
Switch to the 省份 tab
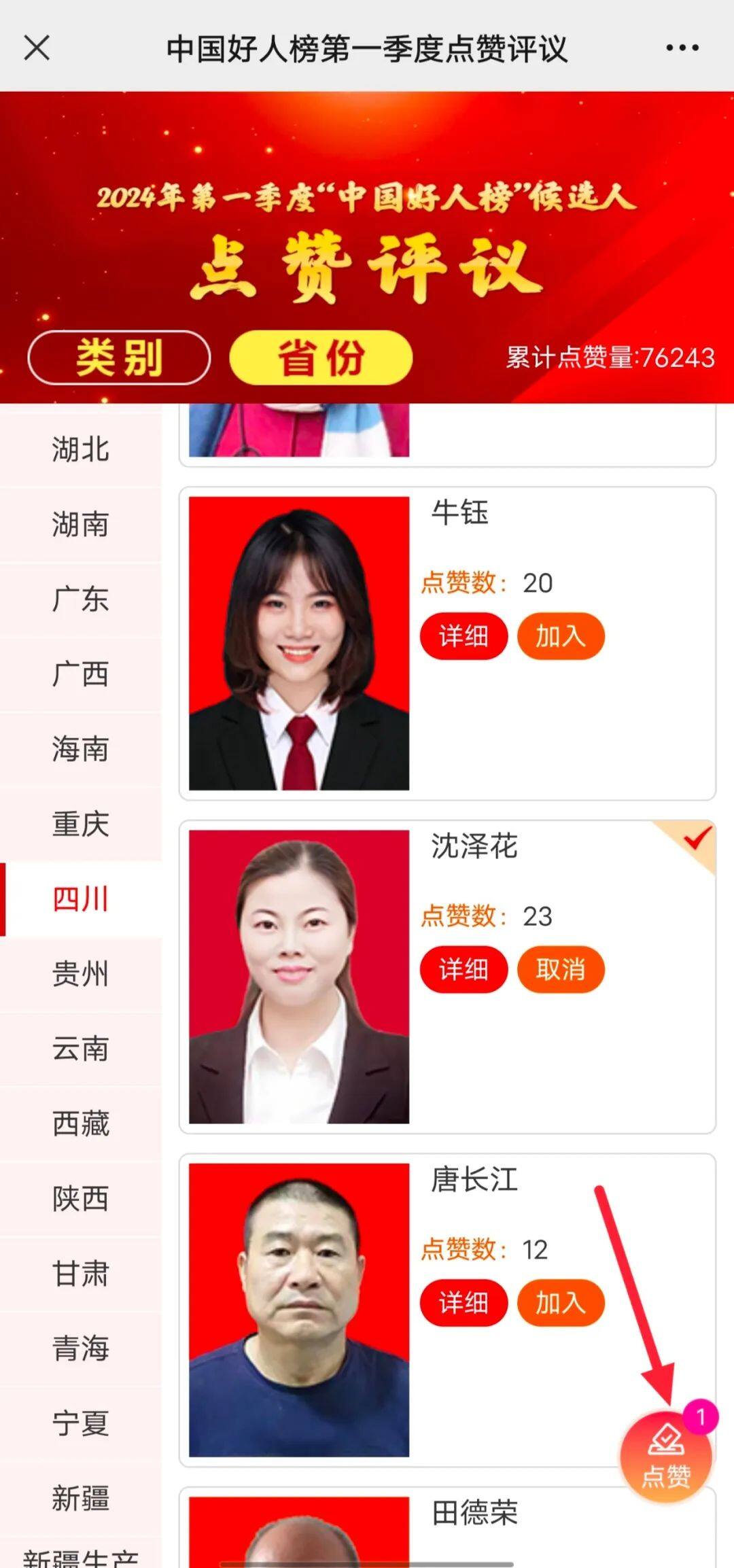coord(321,358)
